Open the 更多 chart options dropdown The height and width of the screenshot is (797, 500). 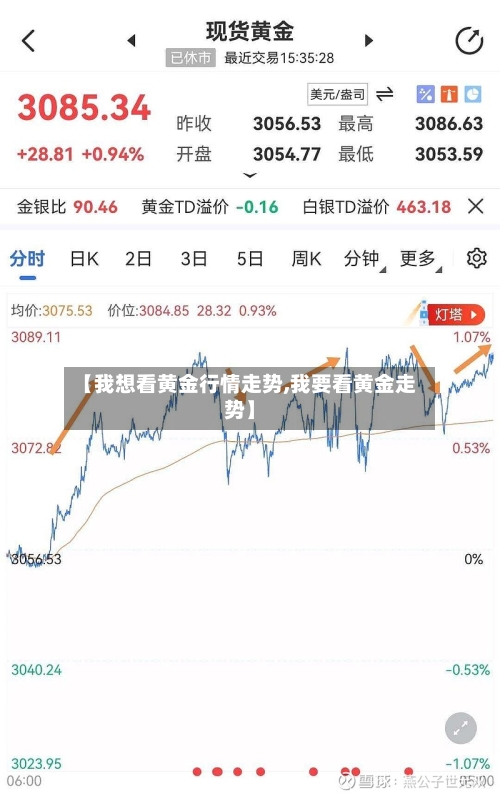(420, 259)
